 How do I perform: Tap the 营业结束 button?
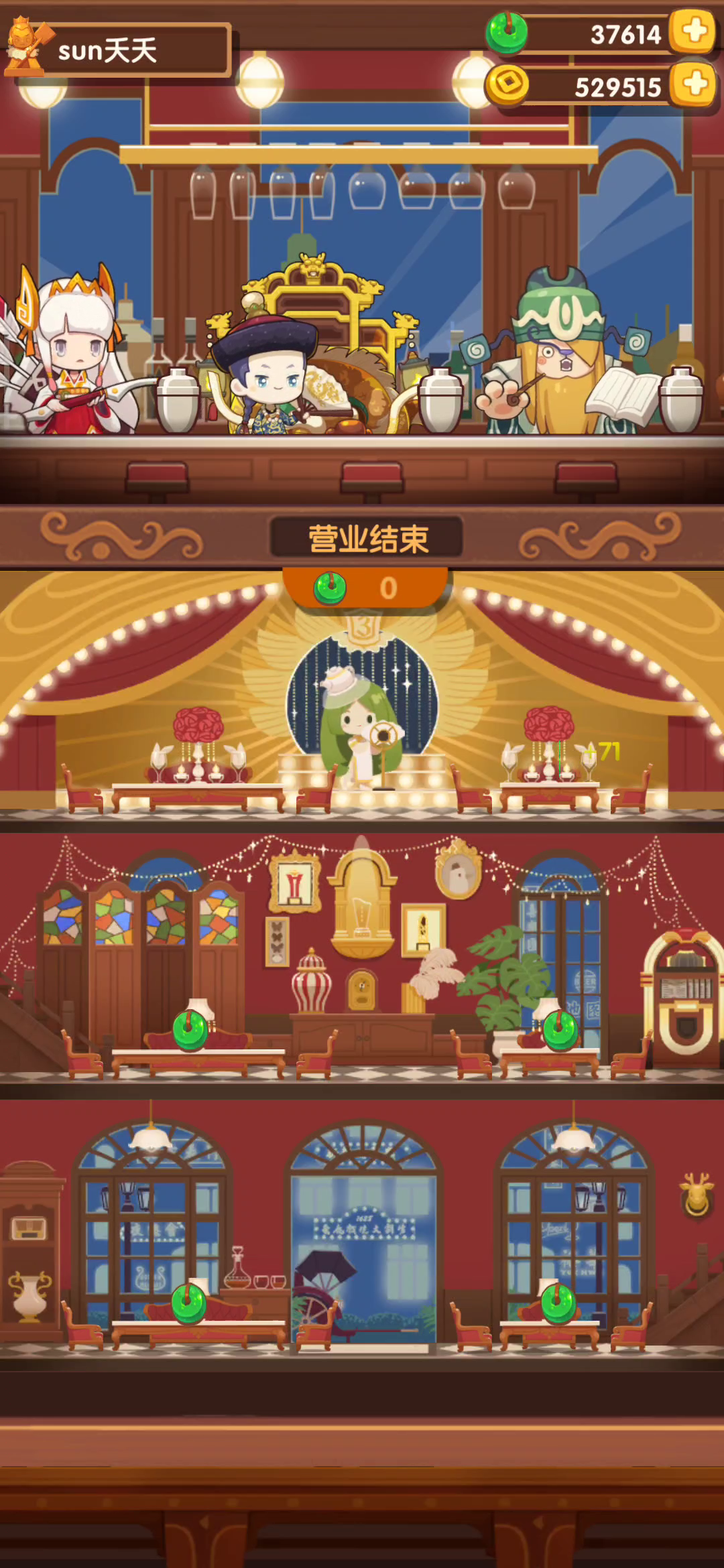[367, 538]
